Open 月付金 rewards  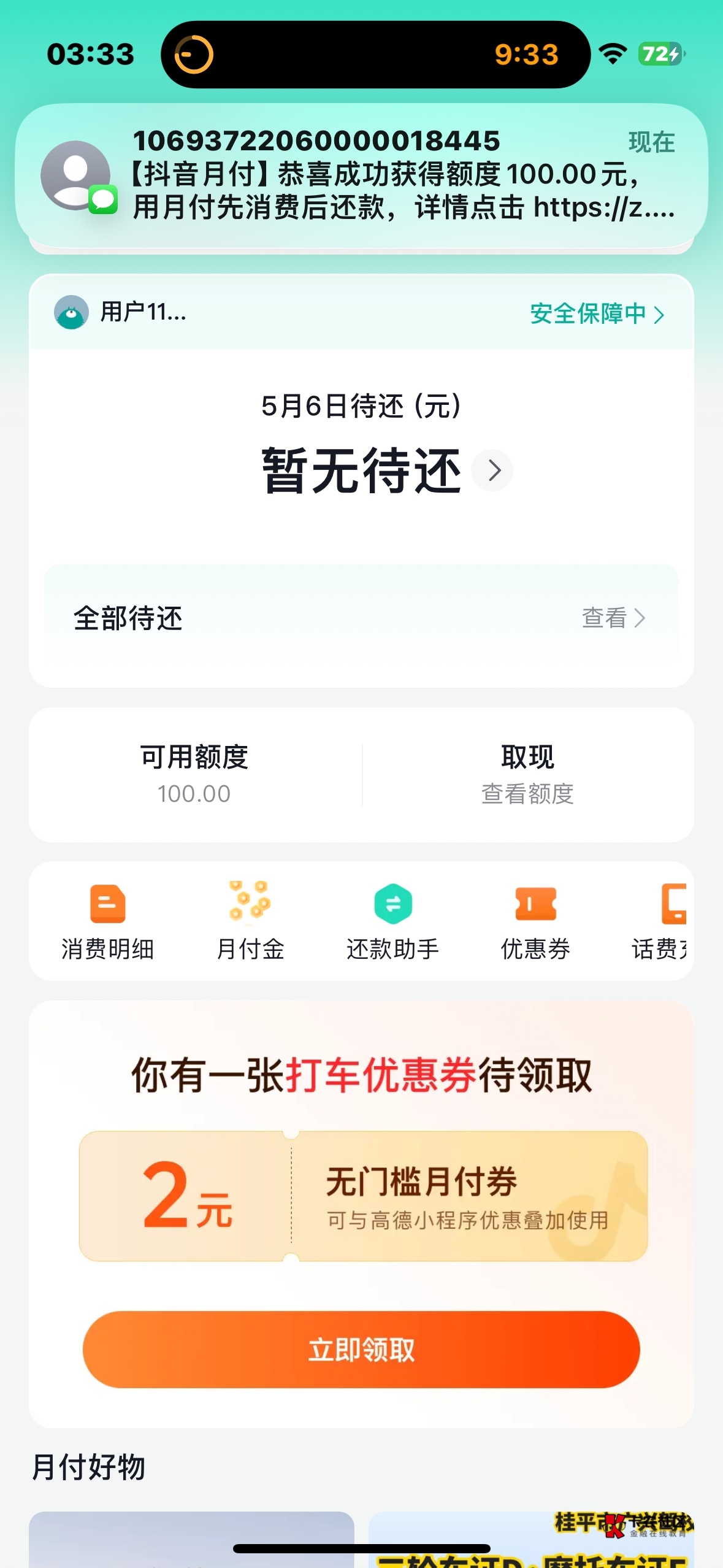point(250,921)
